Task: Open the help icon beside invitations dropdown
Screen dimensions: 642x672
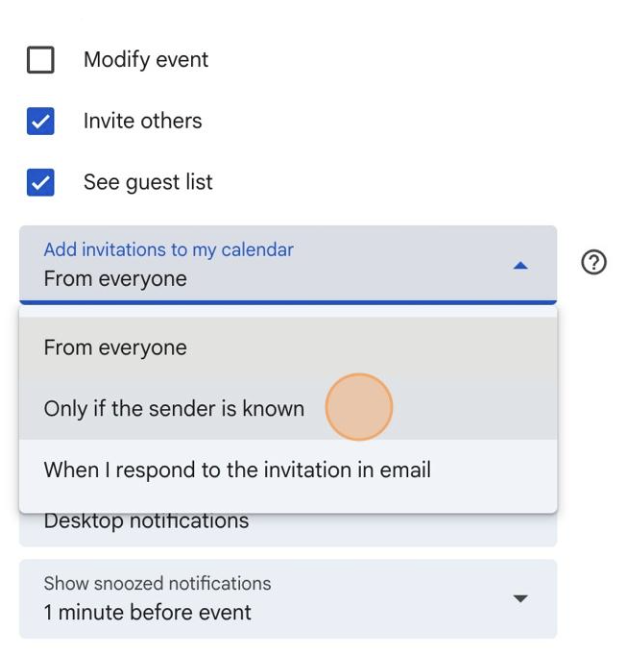Action: (594, 262)
